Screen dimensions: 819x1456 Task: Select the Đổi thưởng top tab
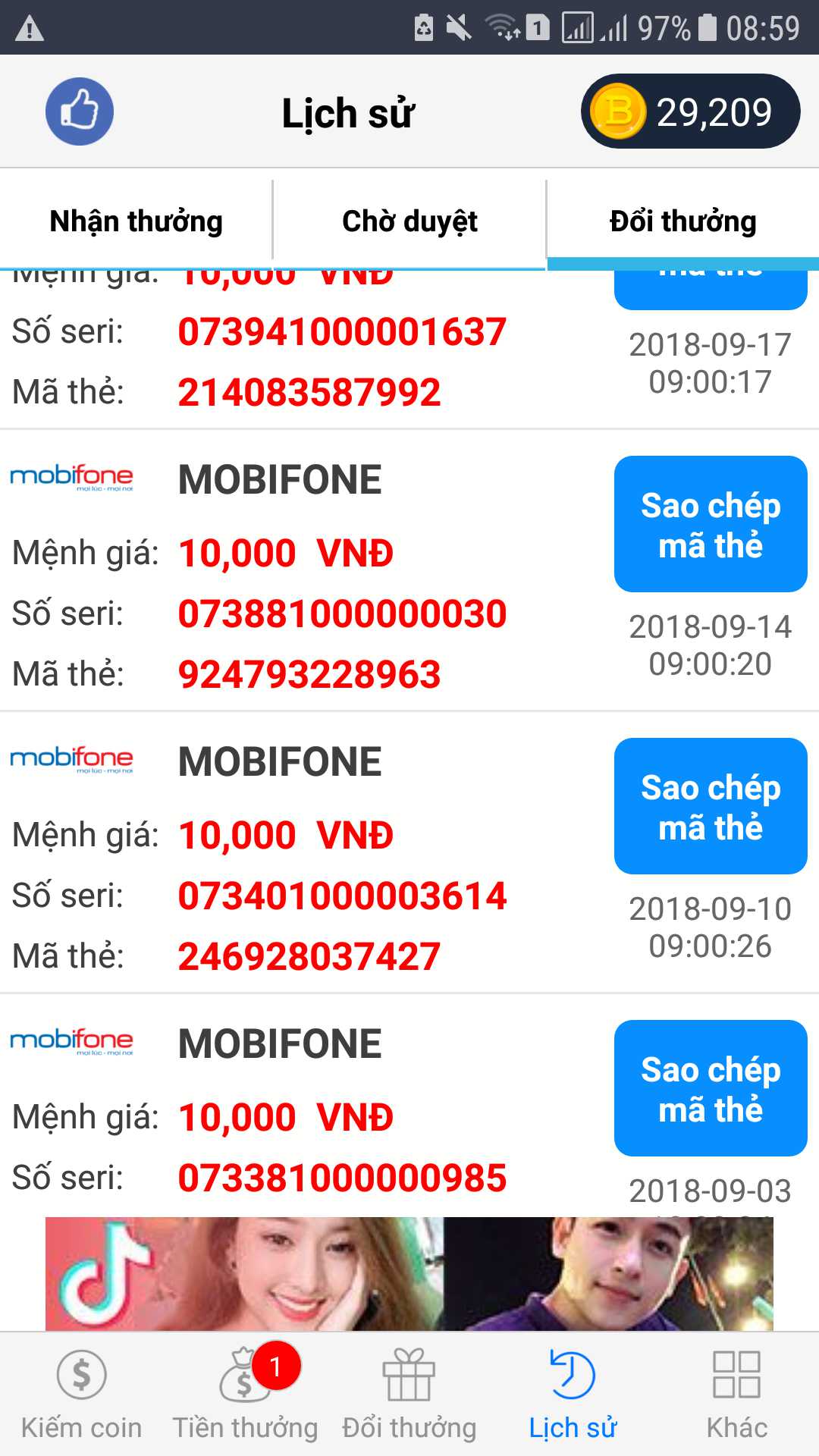tap(682, 221)
